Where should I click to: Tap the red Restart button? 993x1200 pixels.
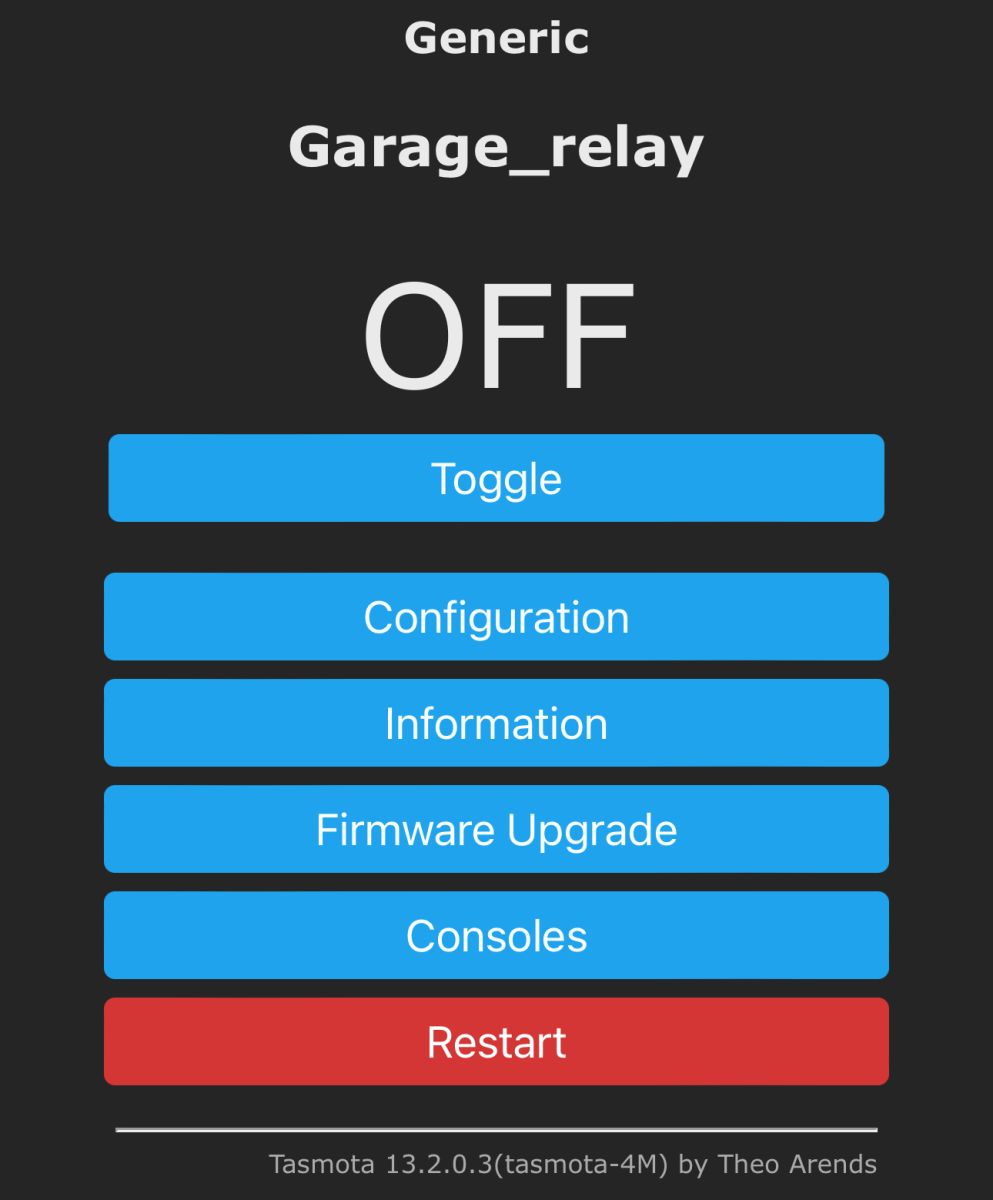[x=496, y=1041]
